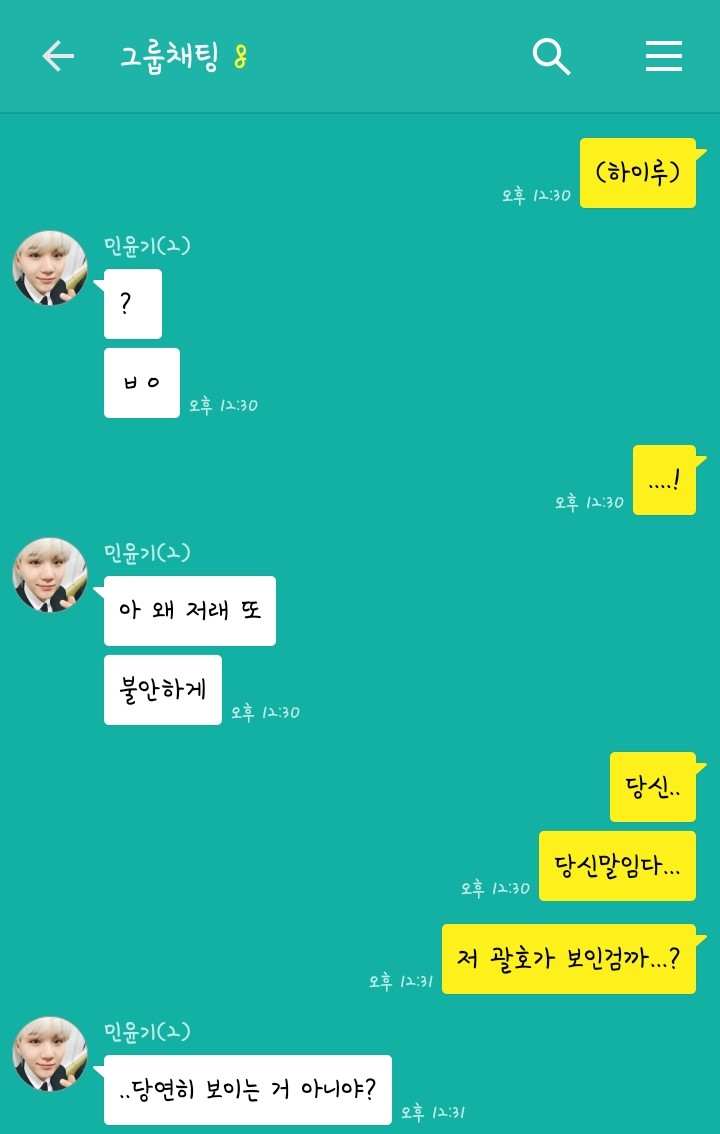Open the chat menu drawer

(x=663, y=57)
